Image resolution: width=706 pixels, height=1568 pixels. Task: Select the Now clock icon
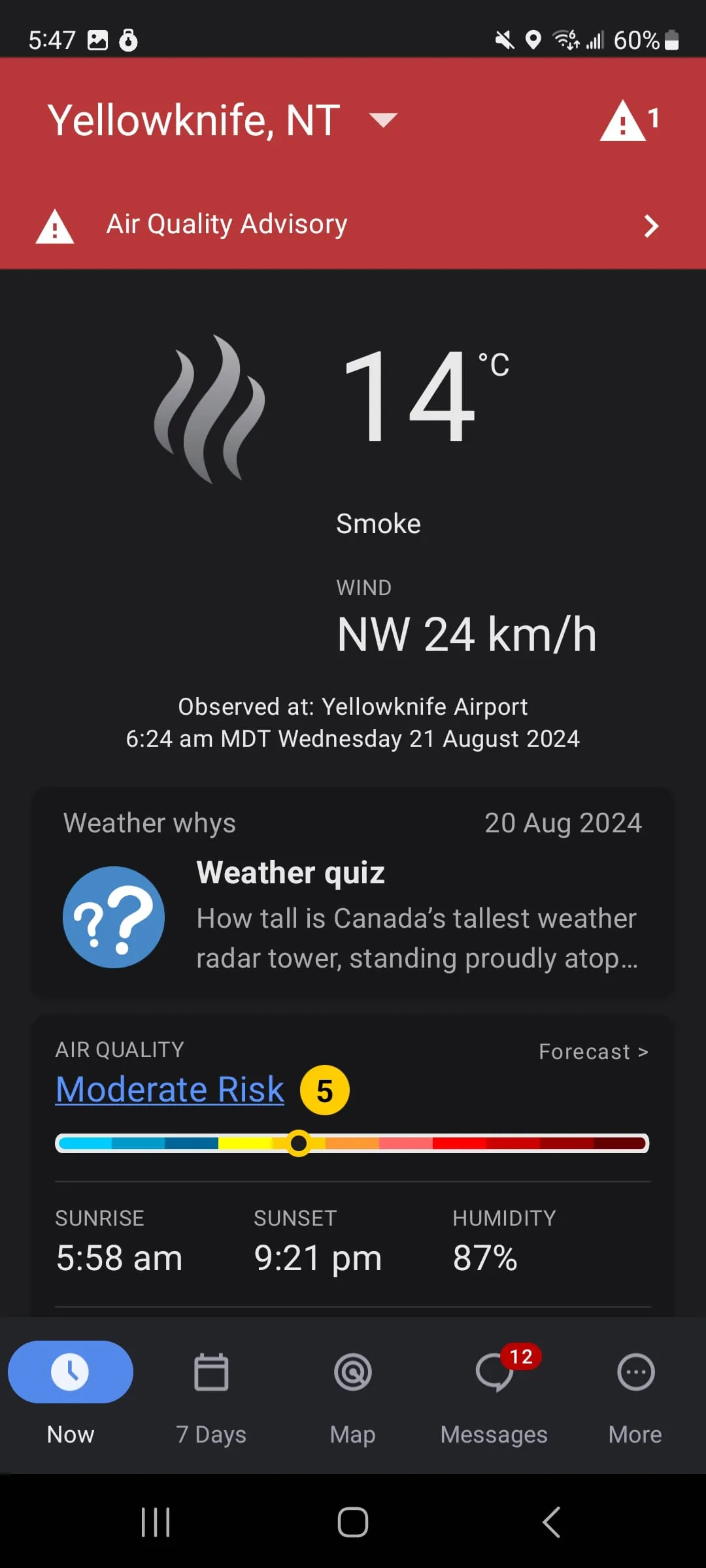(x=70, y=1372)
